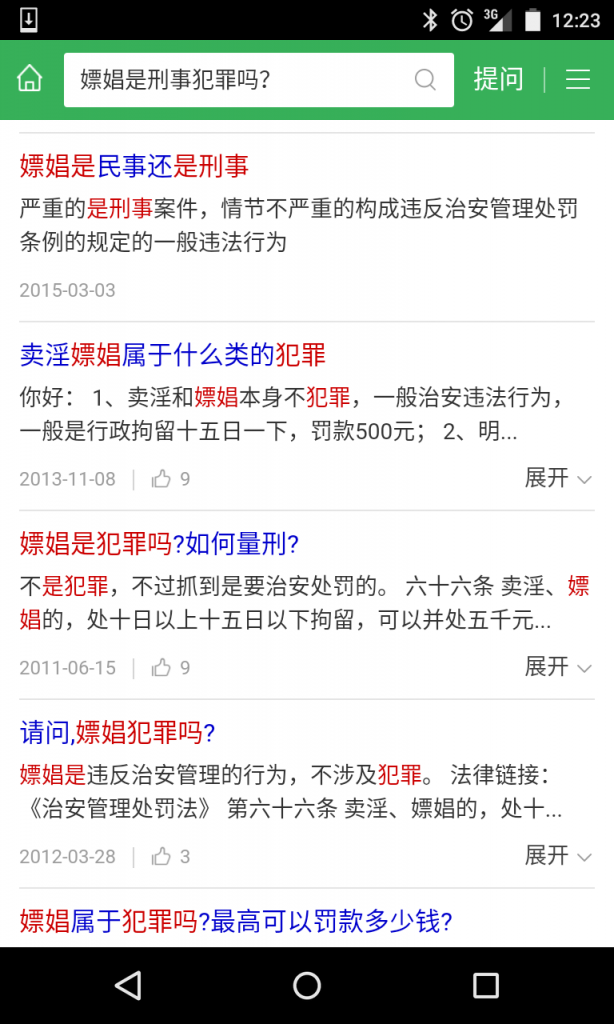Screen dimensions: 614x1024
Task: Like the answer dated 2011-06-15
Action: click(170, 668)
